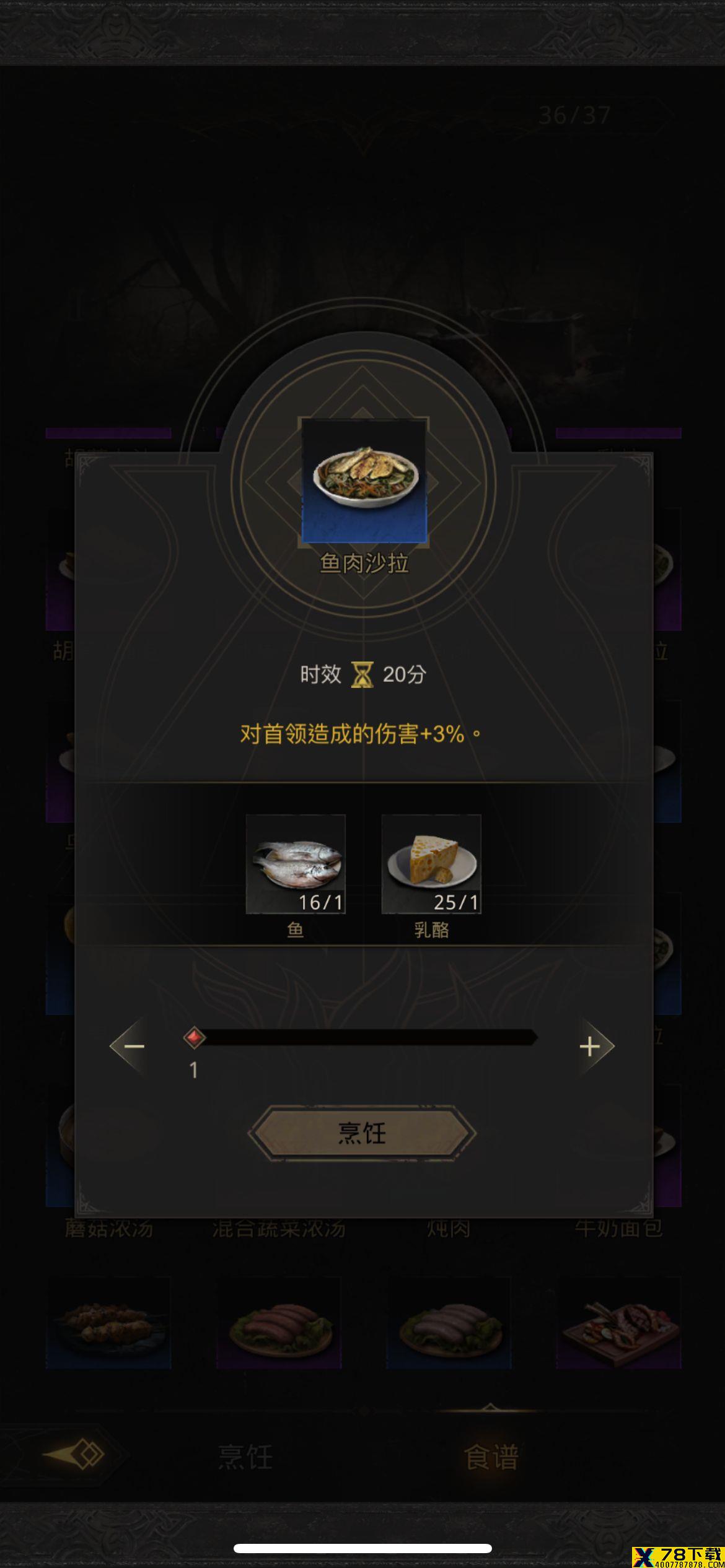This screenshot has width=725, height=1568.
Task: Open the 鱼肉沙拉 dish icon
Action: (x=364, y=480)
